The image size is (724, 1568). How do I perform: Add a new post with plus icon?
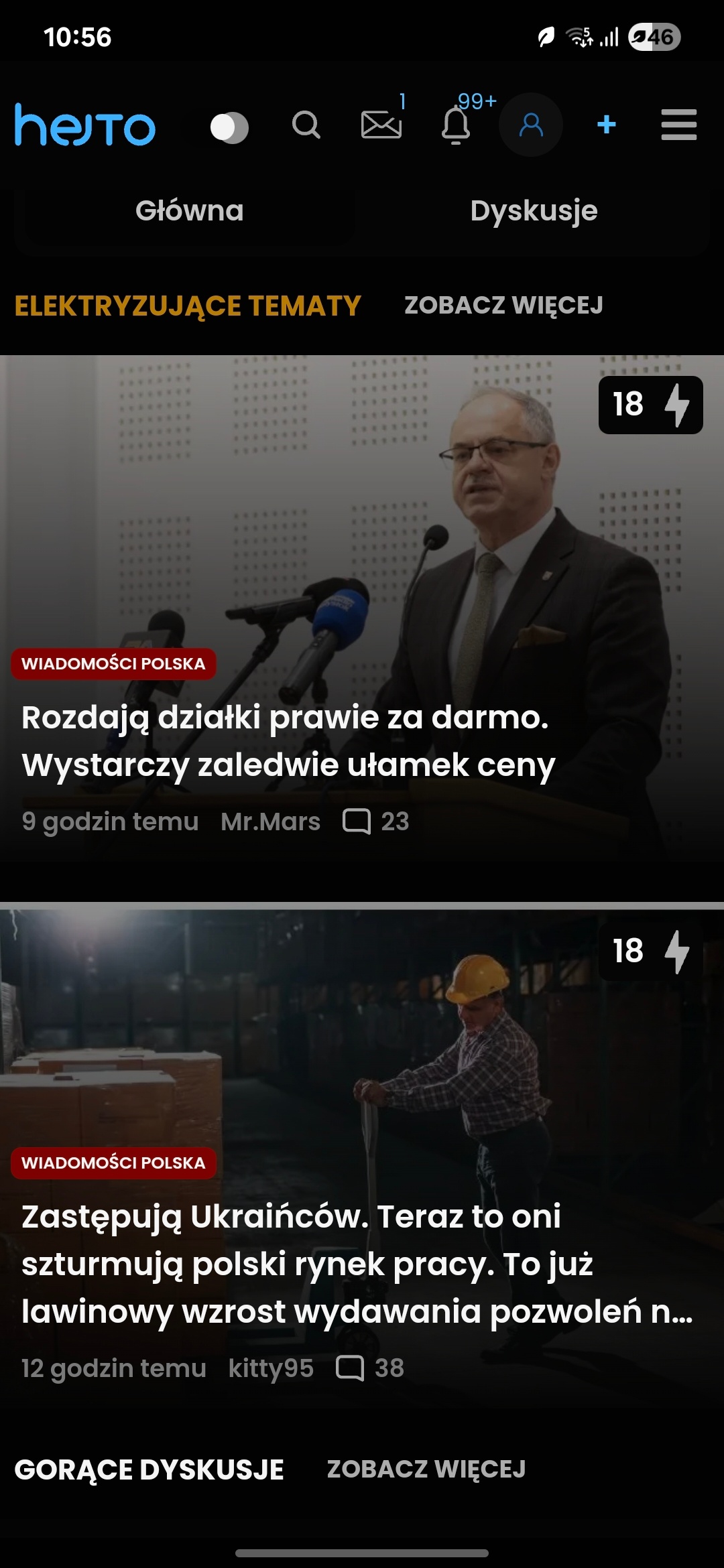pyautogui.click(x=607, y=125)
